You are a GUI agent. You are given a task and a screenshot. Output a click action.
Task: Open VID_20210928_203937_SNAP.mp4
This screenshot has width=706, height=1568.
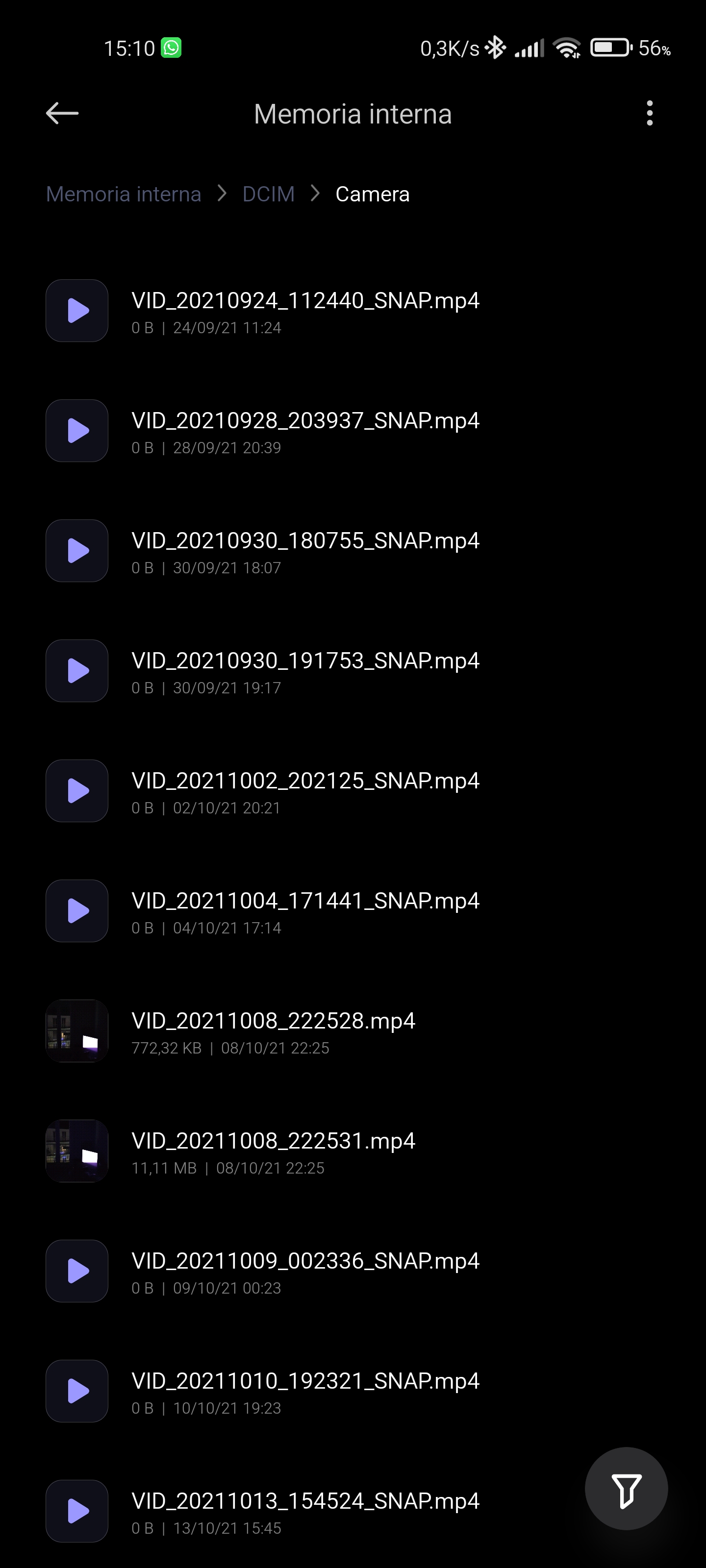[353, 430]
